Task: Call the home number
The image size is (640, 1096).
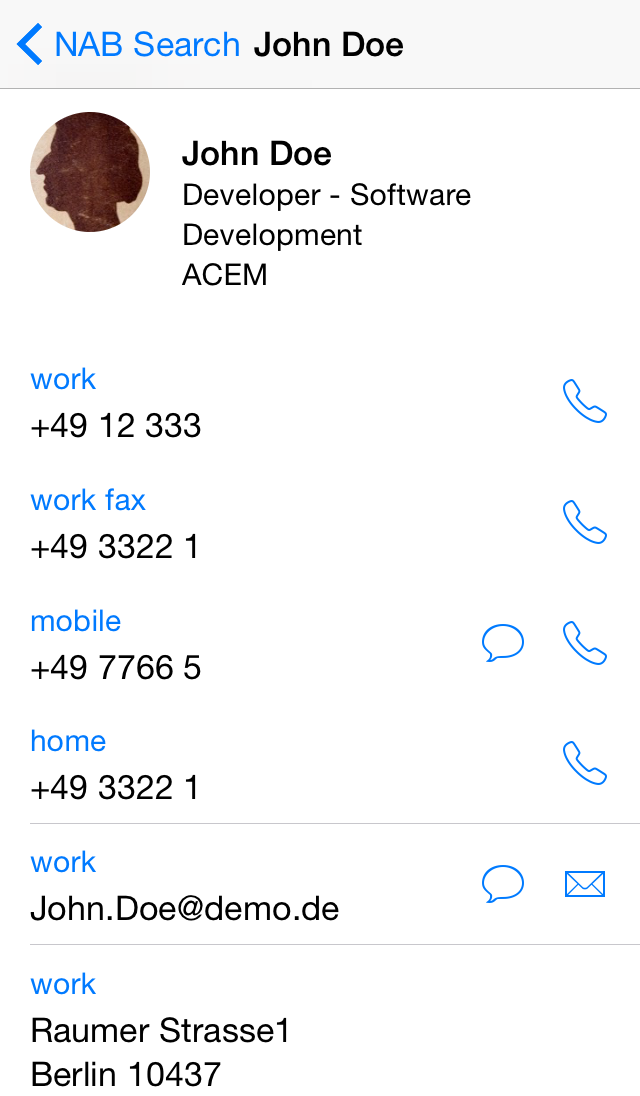Action: 585,763
